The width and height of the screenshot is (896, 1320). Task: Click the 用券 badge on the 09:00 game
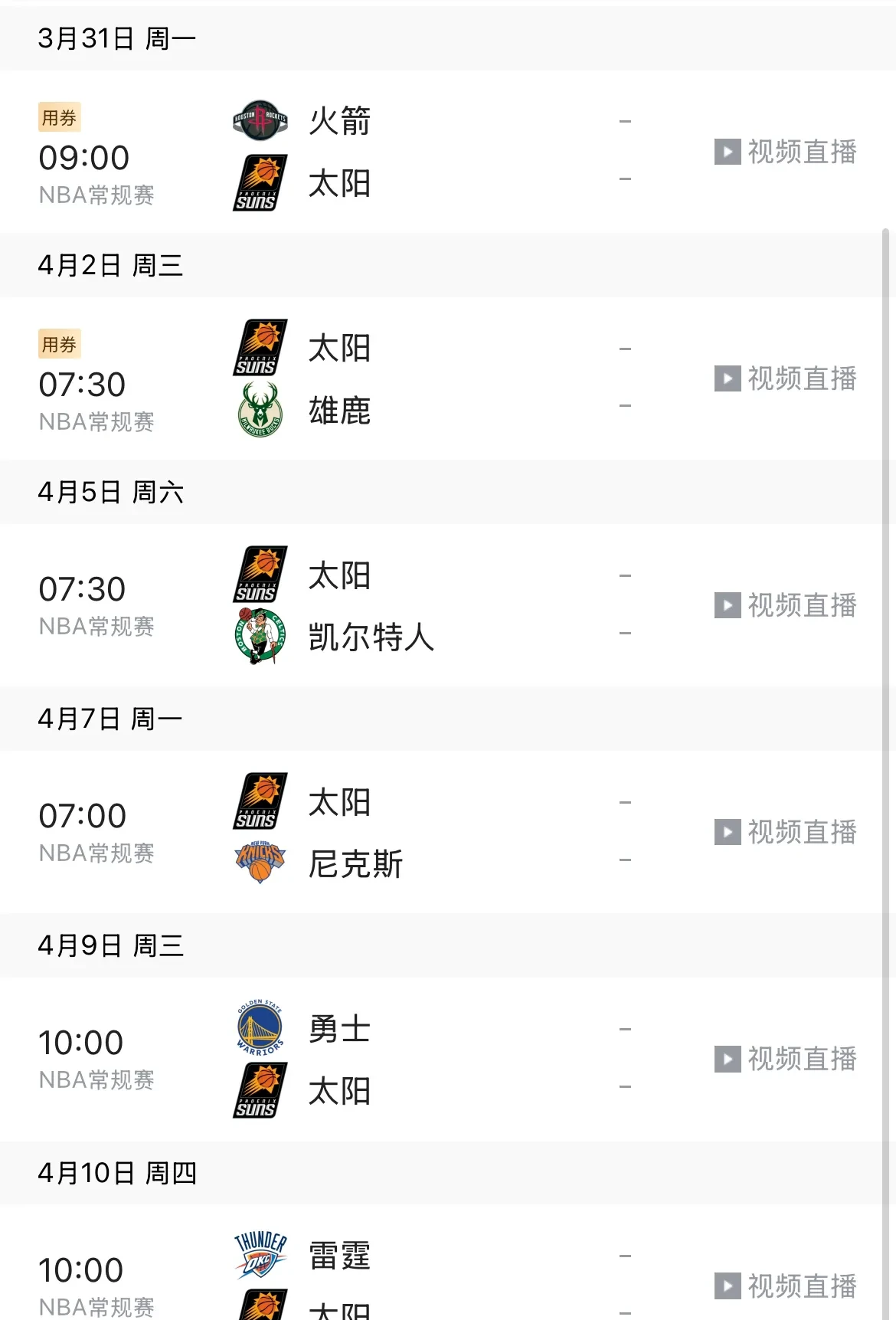coord(58,117)
